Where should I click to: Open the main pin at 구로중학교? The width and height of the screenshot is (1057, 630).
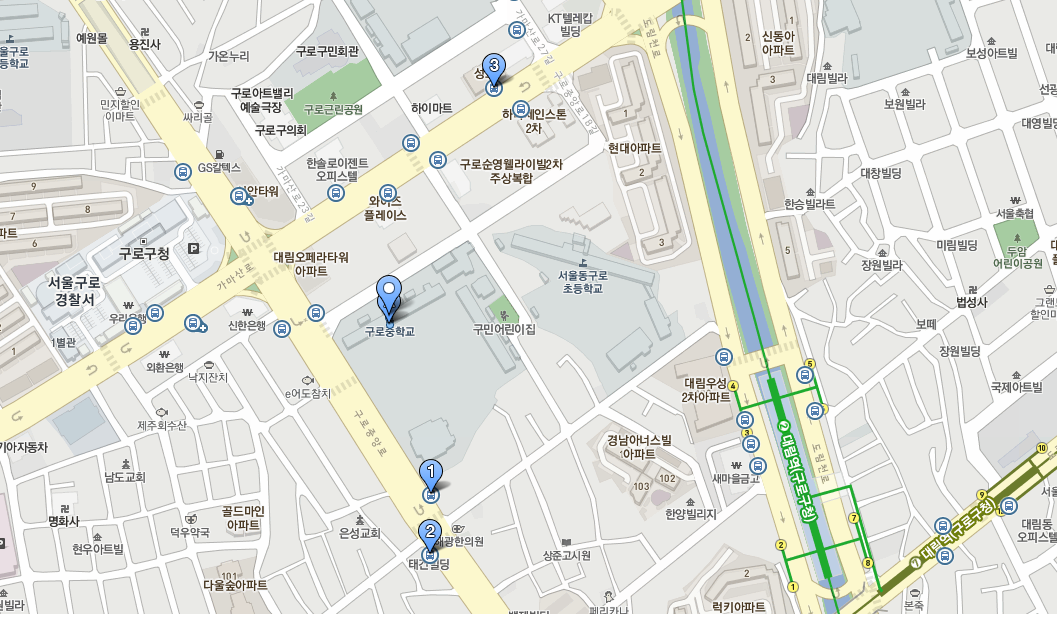point(389,291)
